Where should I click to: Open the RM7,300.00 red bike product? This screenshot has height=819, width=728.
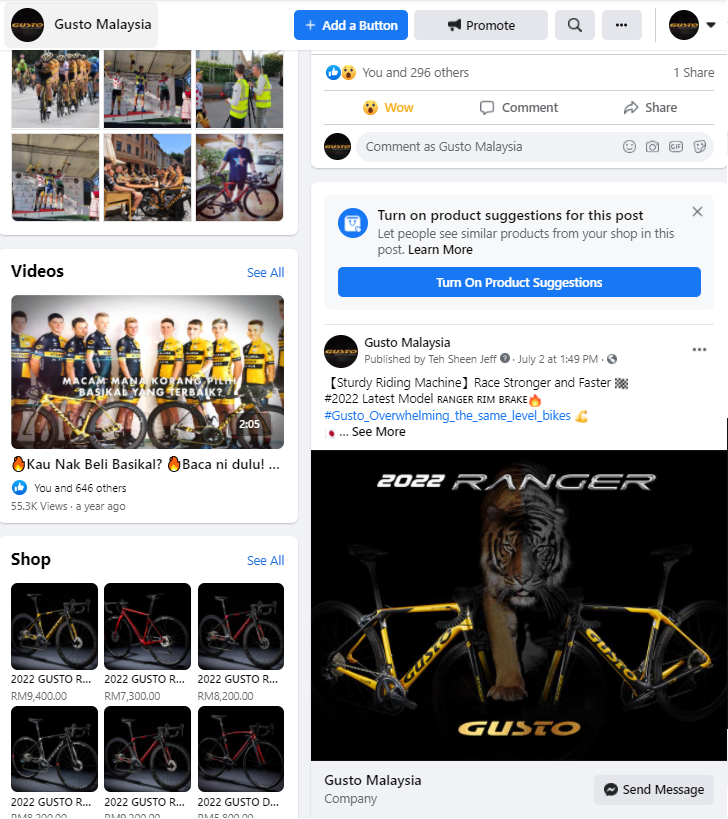click(x=147, y=627)
